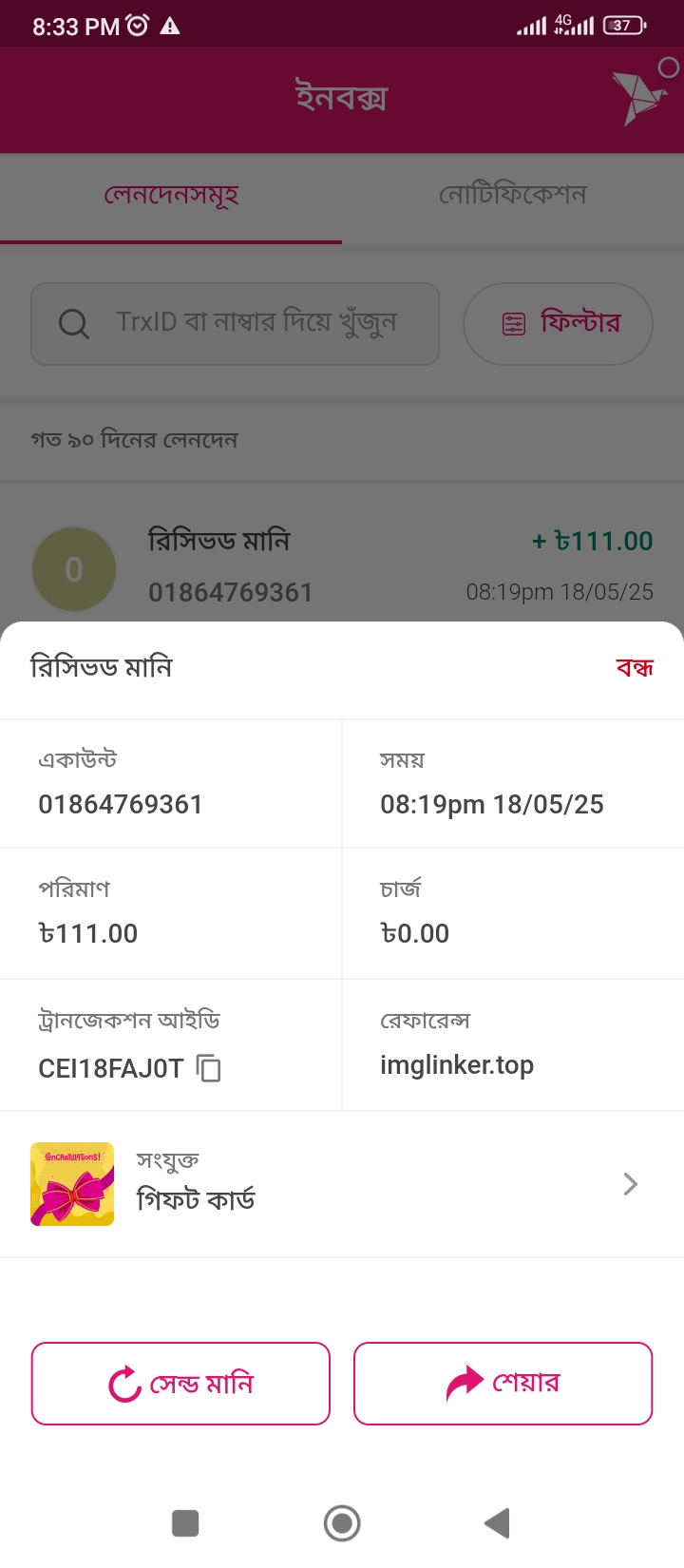Tap the সেন্ড মানি button
The height and width of the screenshot is (1568, 684).
(x=180, y=1384)
